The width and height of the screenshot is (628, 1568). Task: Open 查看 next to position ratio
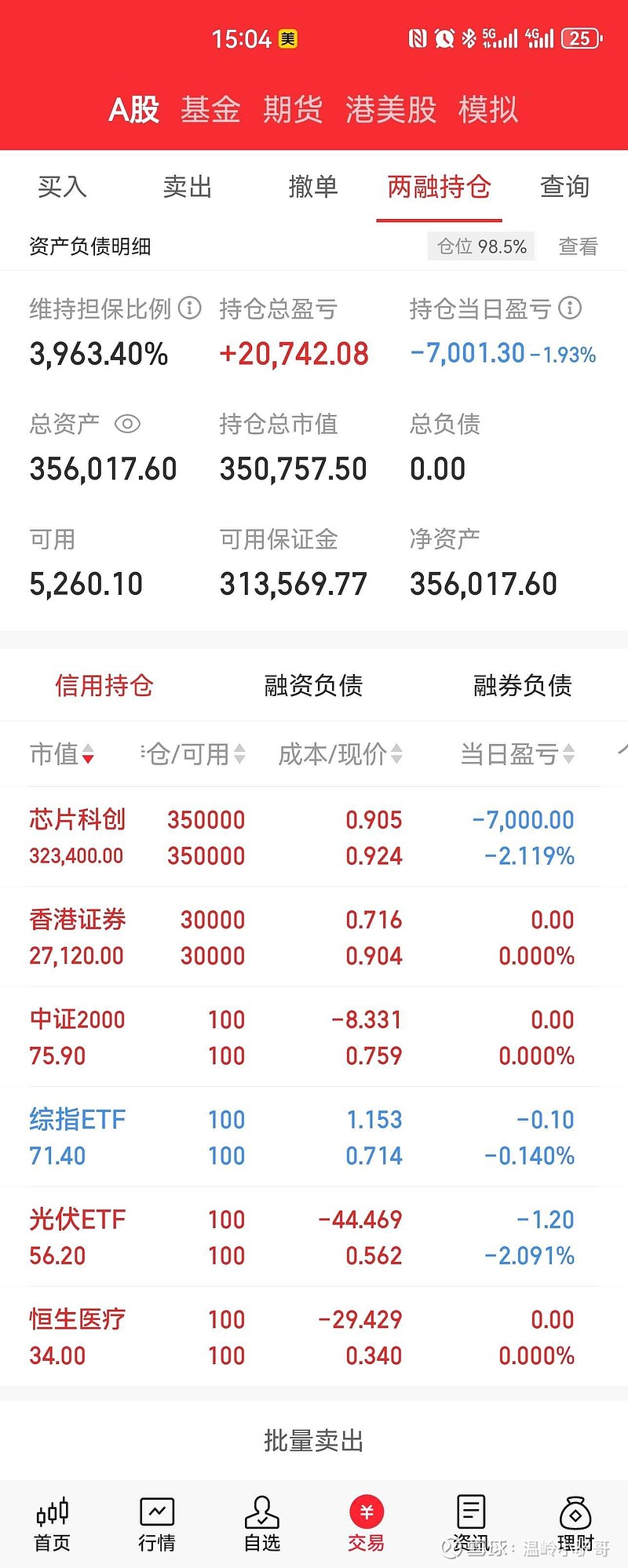(x=578, y=246)
